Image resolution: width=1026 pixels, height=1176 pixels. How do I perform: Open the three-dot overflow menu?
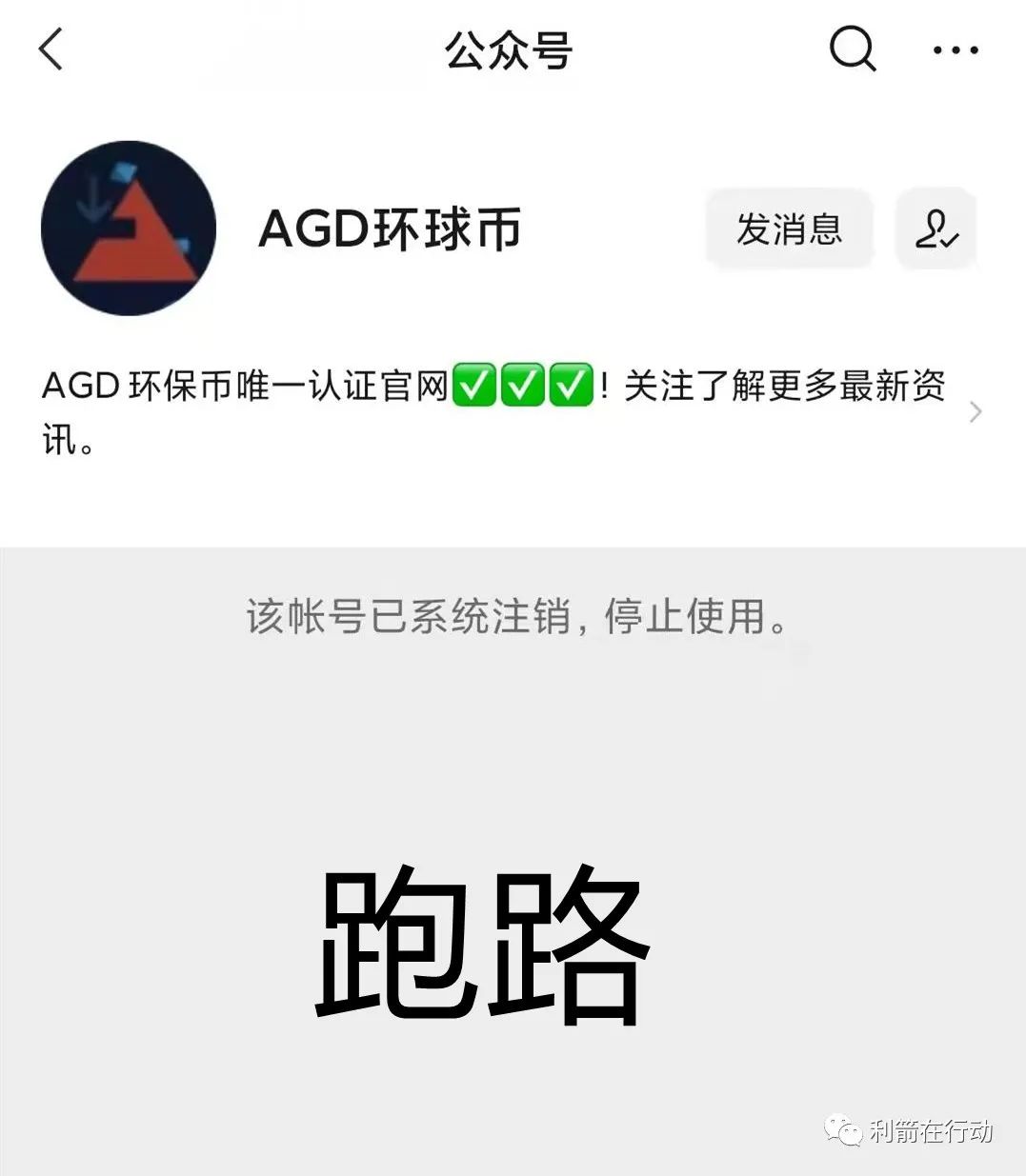955,50
